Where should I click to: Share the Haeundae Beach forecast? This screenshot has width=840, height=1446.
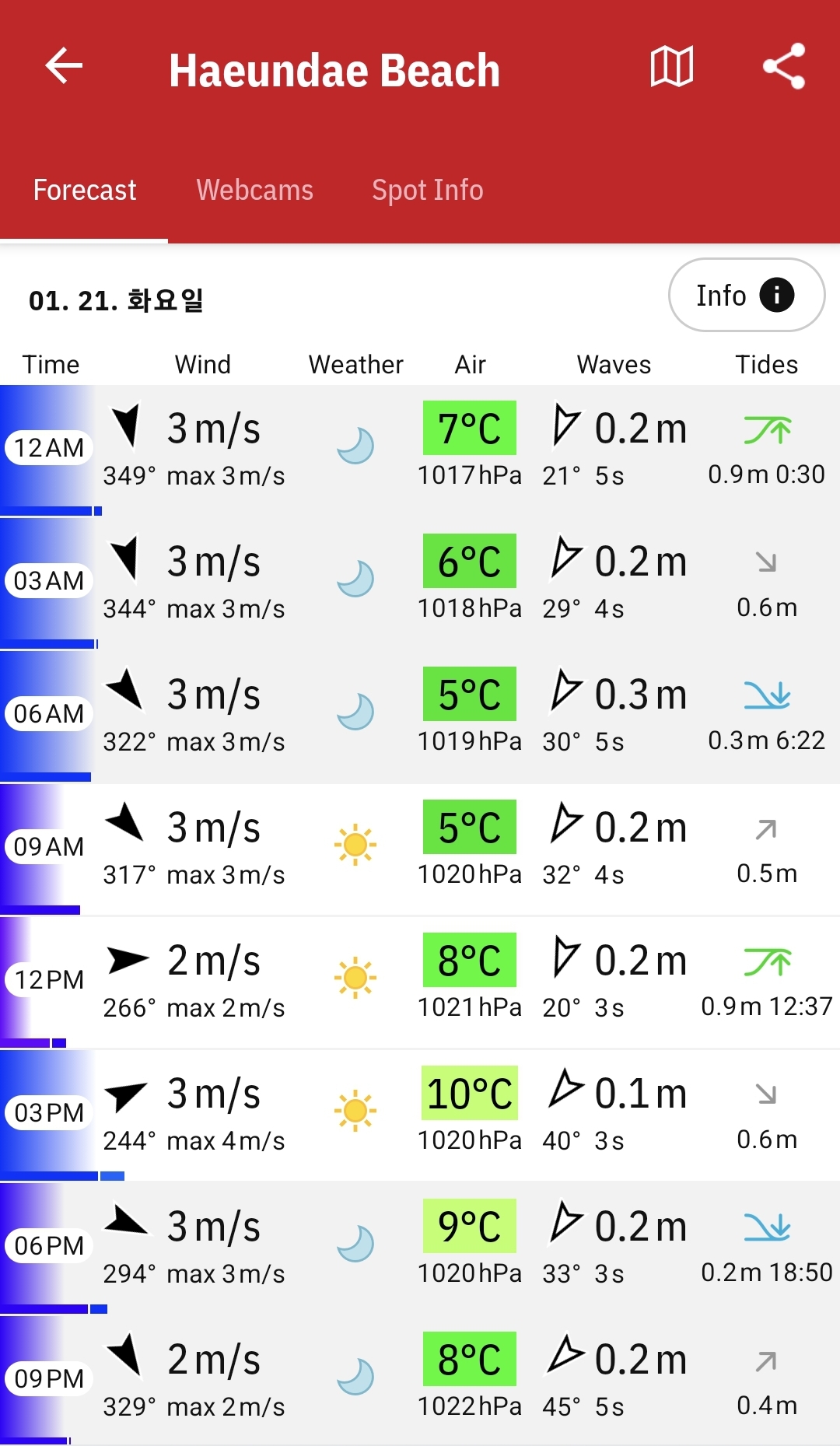(x=783, y=66)
